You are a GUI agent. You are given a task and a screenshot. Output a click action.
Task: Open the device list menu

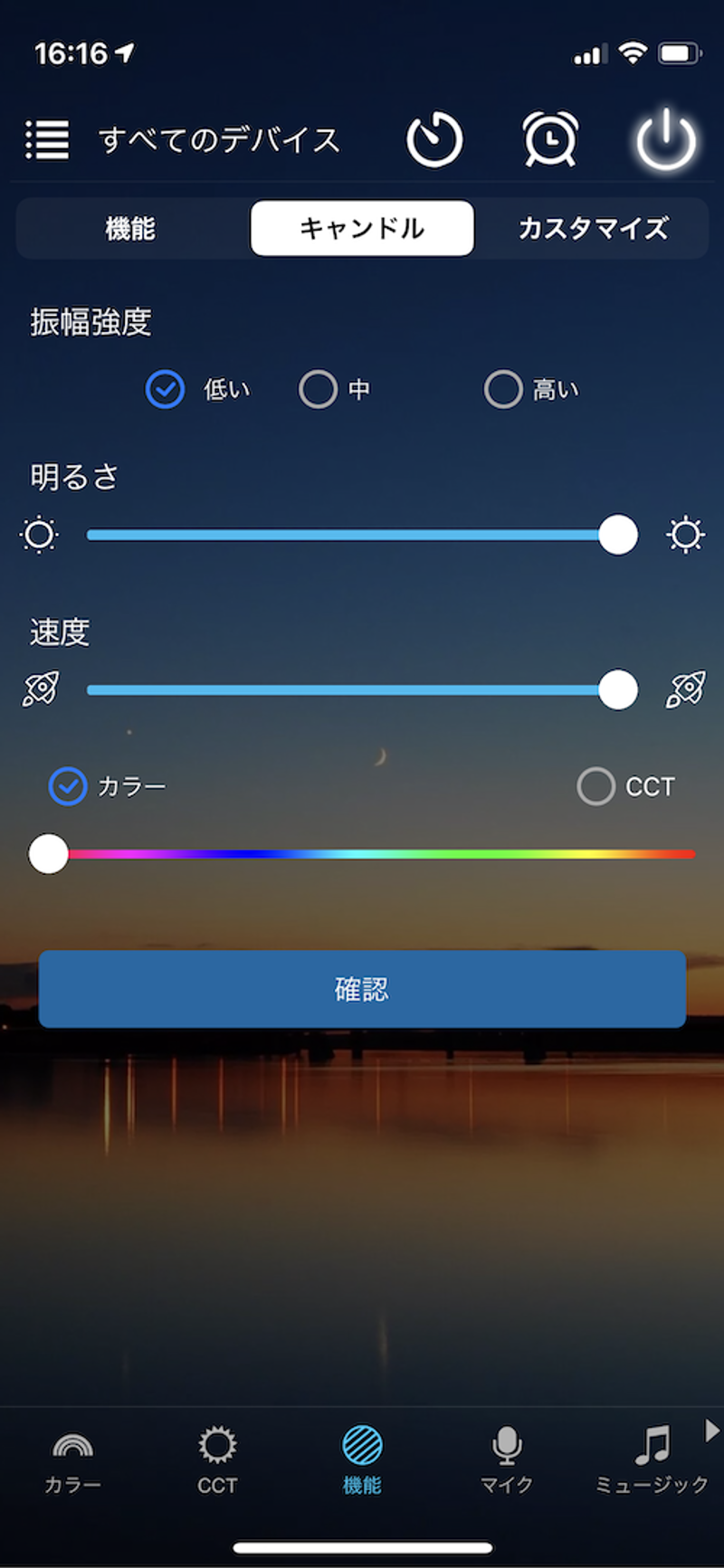(47, 140)
